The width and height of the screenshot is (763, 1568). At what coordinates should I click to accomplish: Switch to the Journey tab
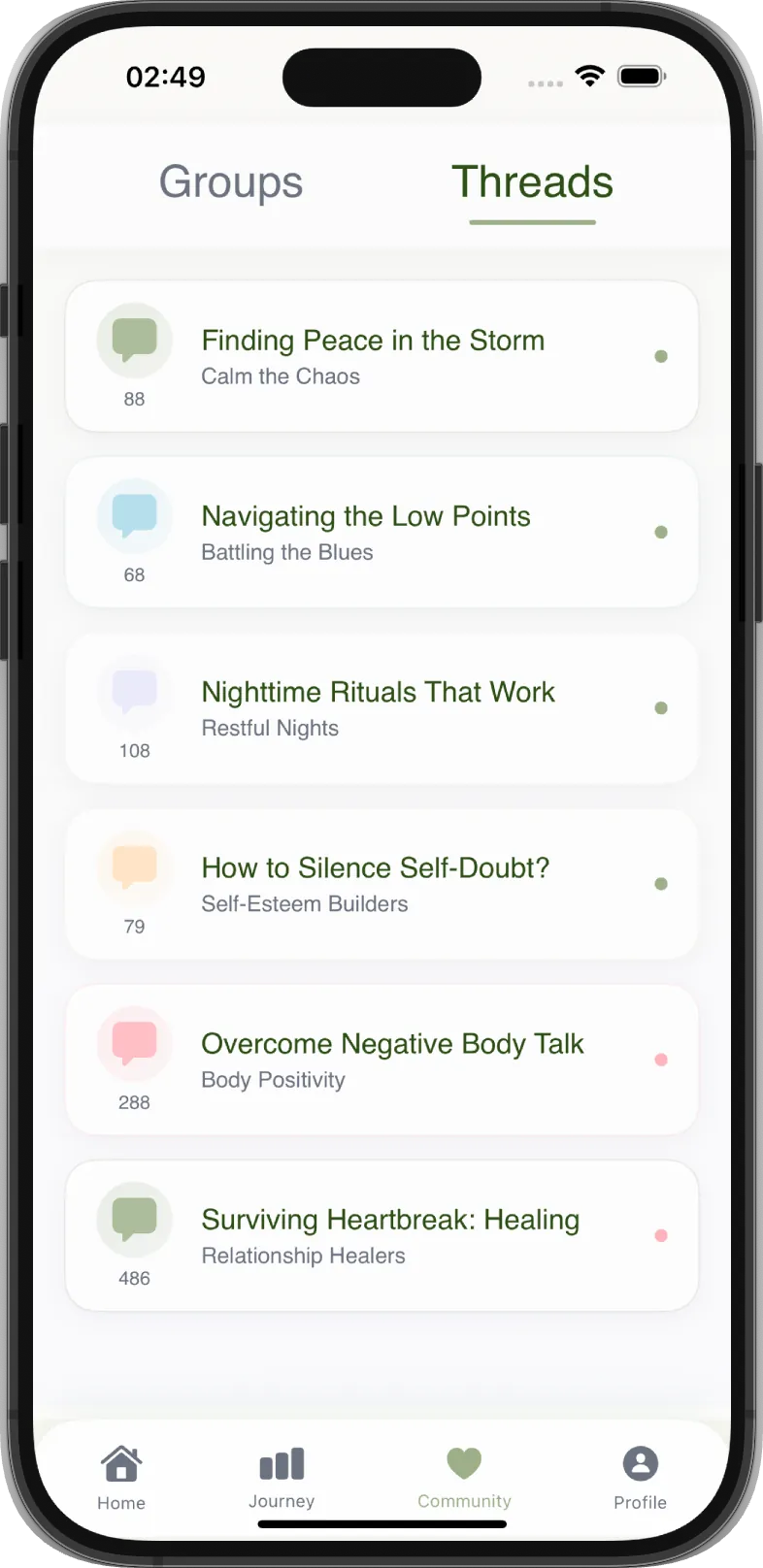[282, 1477]
